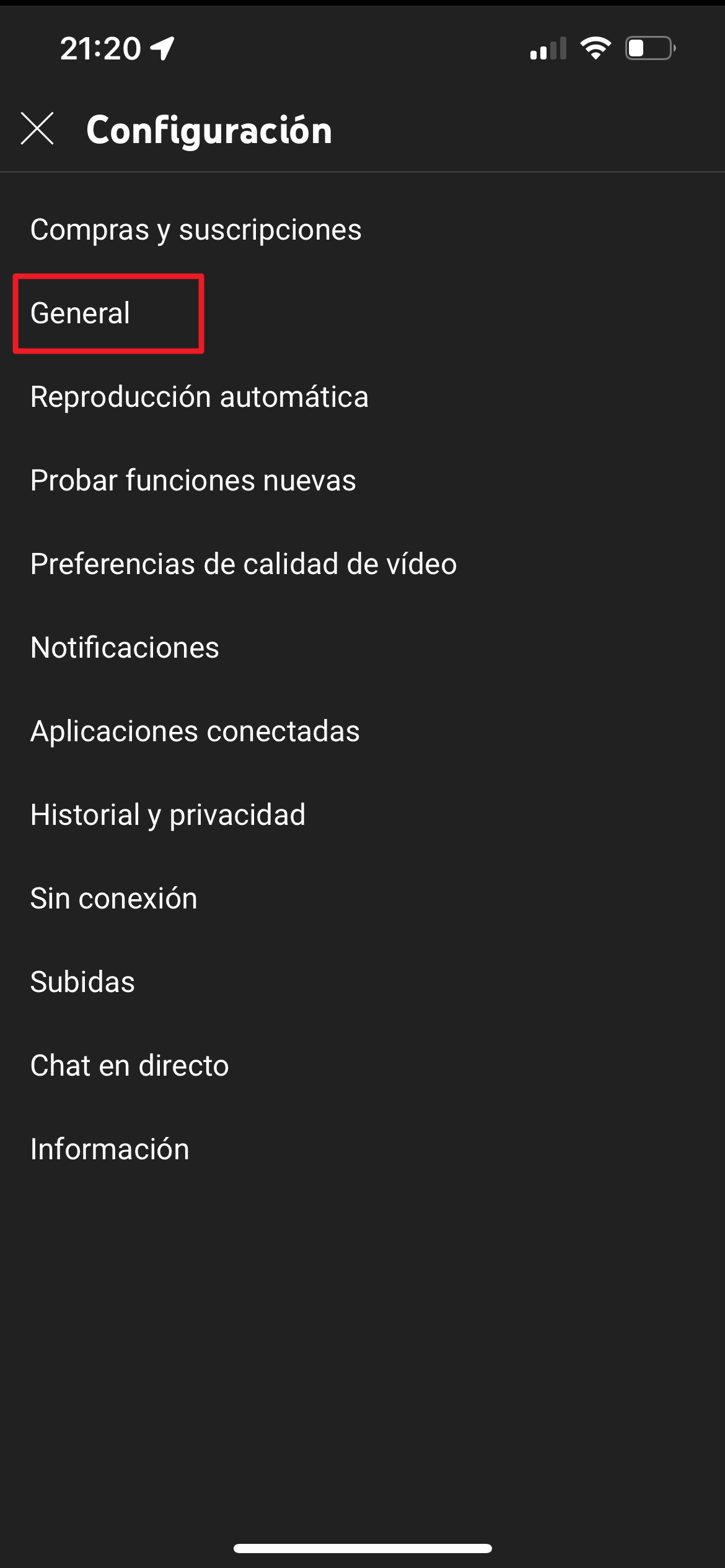Tap Aplicaciones conectadas
This screenshot has height=1568, width=725.
click(x=362, y=731)
